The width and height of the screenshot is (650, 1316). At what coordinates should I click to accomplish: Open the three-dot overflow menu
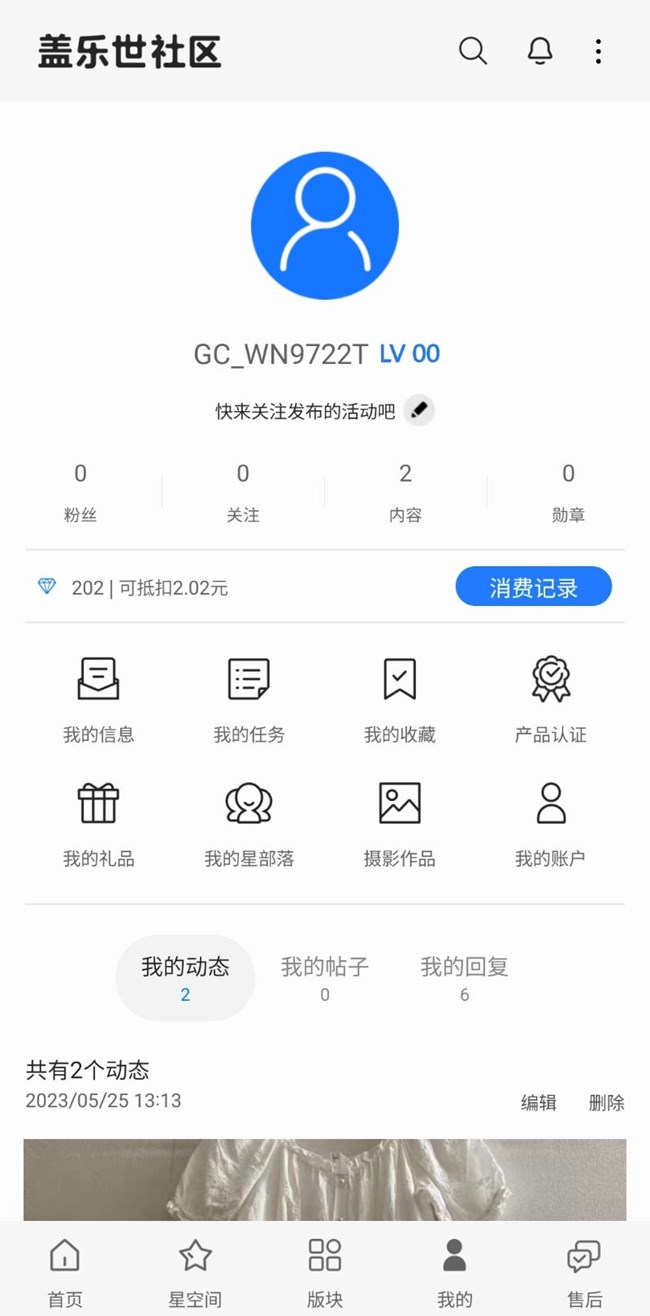tap(598, 51)
